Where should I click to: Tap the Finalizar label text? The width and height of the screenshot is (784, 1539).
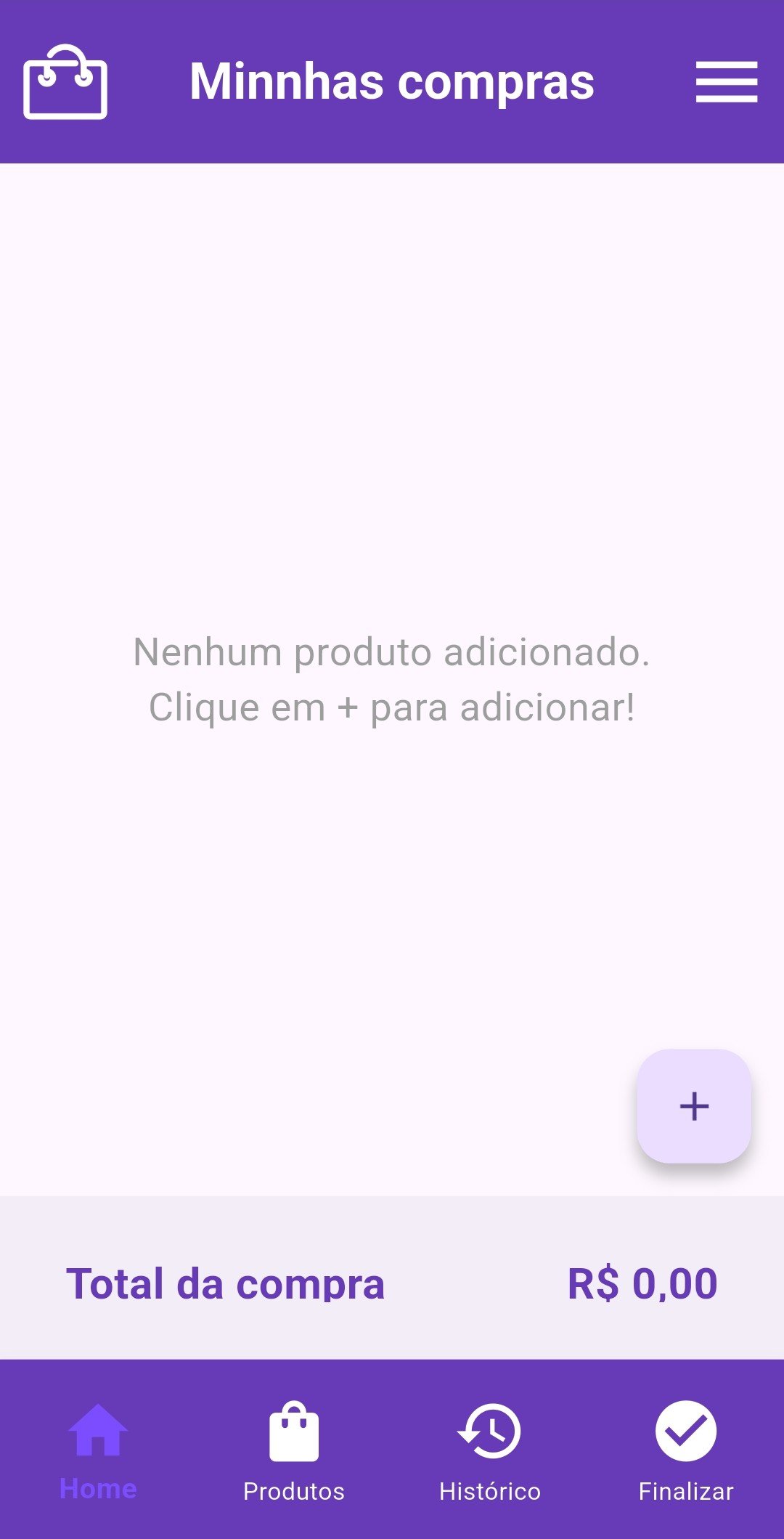point(686,1490)
